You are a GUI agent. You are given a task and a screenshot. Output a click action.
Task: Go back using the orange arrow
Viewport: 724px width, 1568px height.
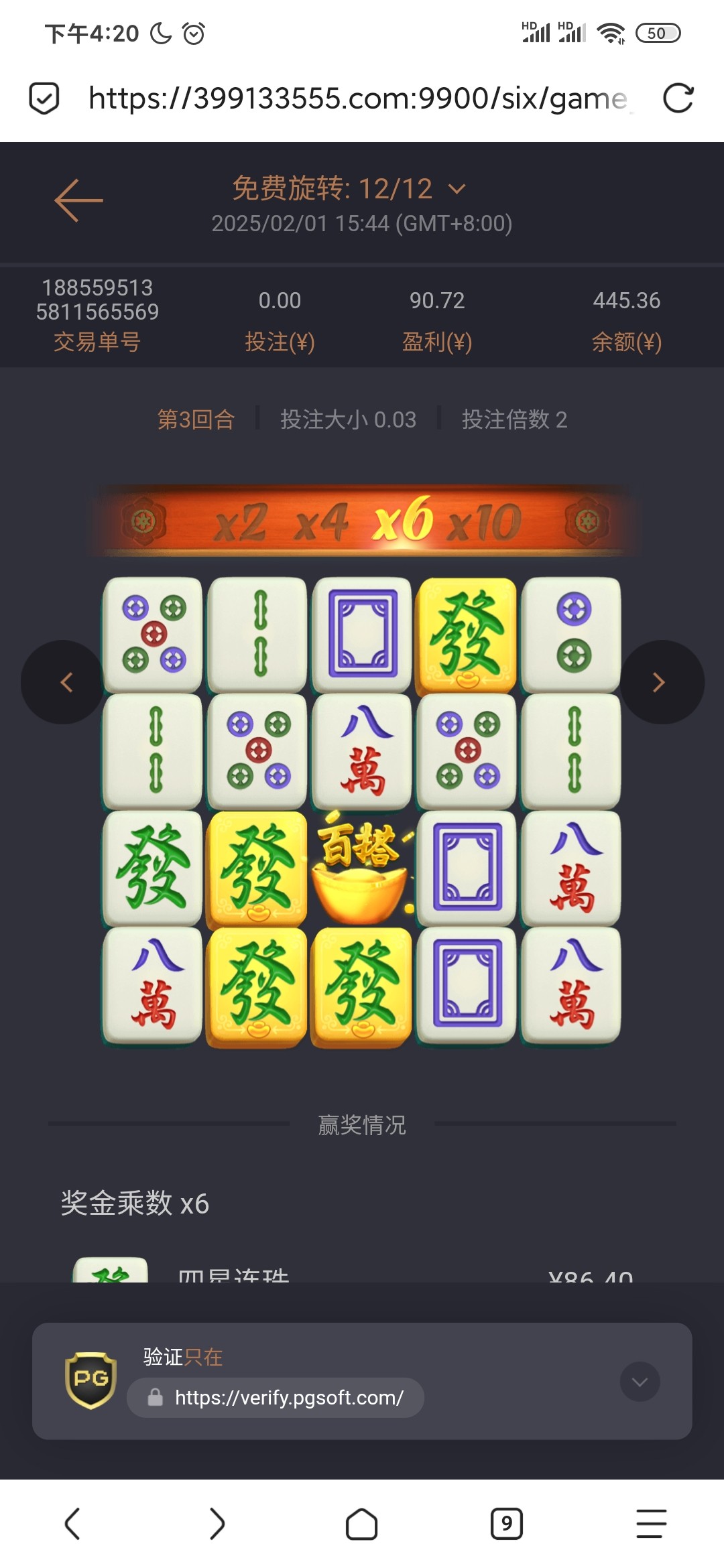(78, 200)
